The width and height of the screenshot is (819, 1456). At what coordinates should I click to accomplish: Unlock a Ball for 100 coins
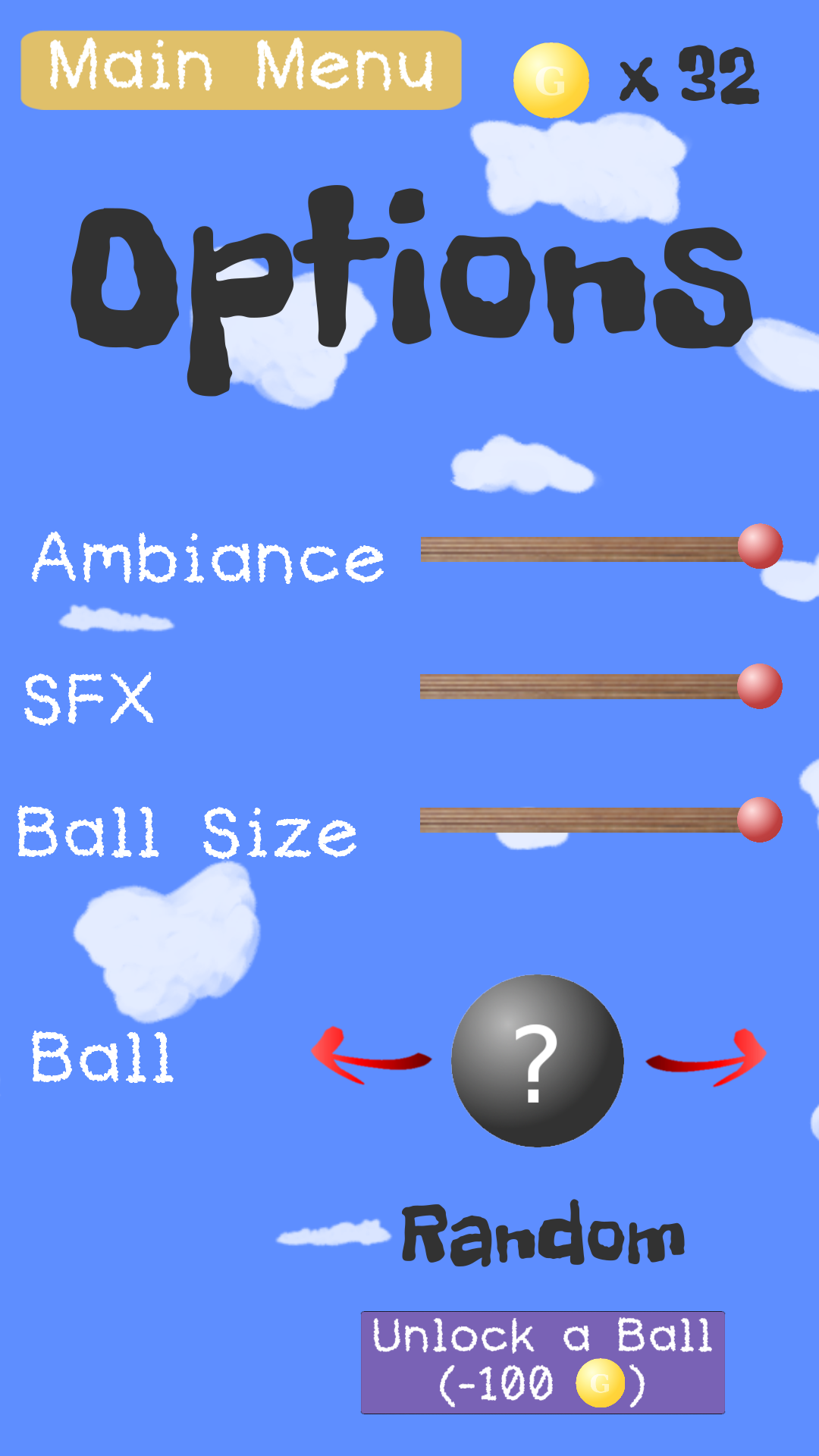(543, 1363)
